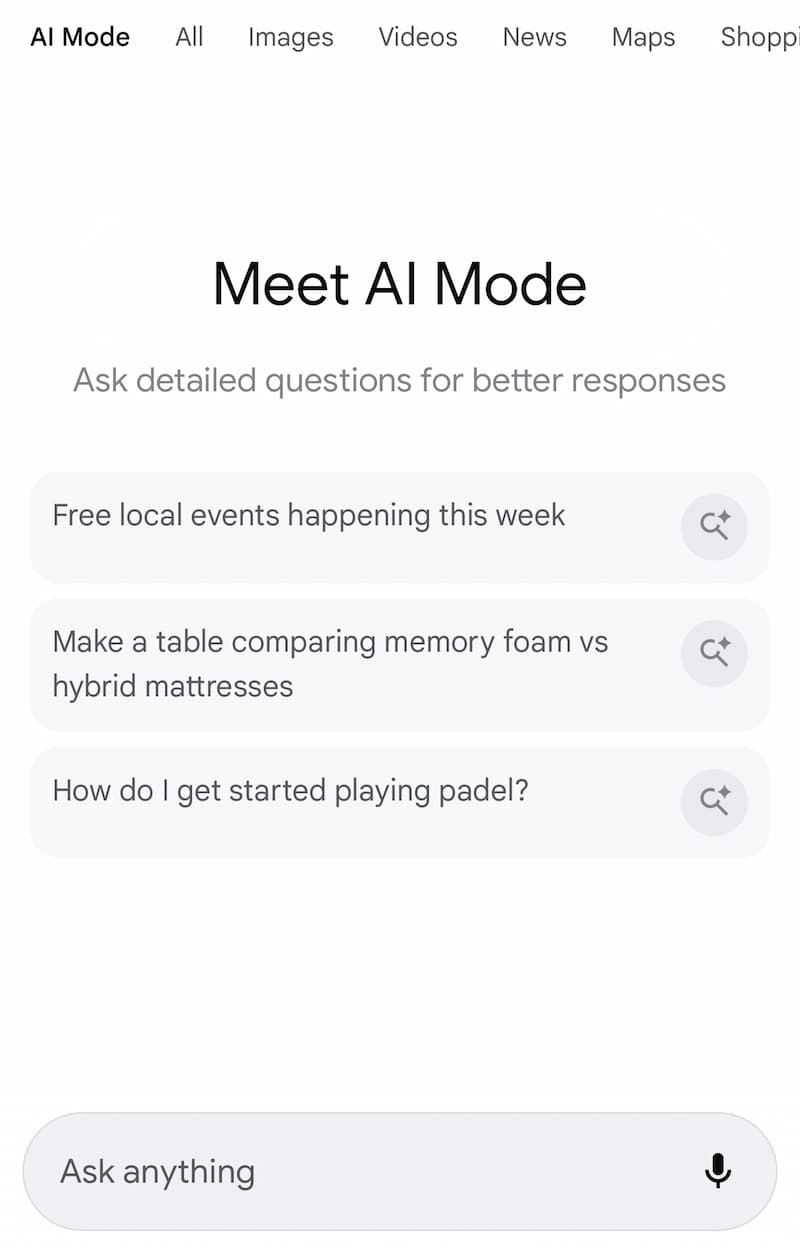Select the Maps tab

(x=643, y=37)
